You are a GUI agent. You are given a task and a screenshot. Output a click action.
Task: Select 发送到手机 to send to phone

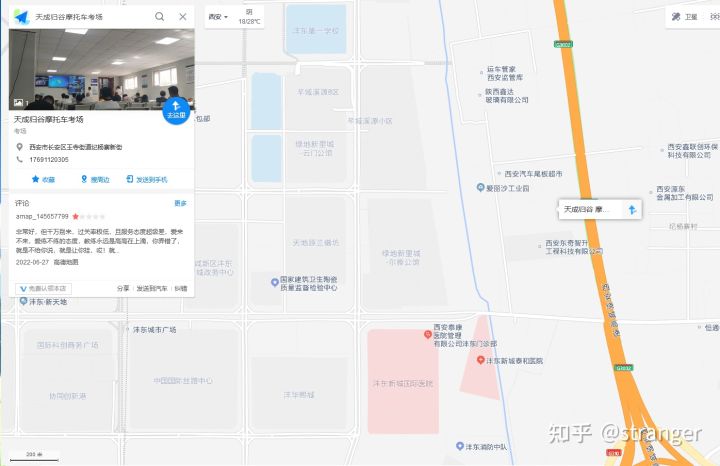click(x=147, y=179)
